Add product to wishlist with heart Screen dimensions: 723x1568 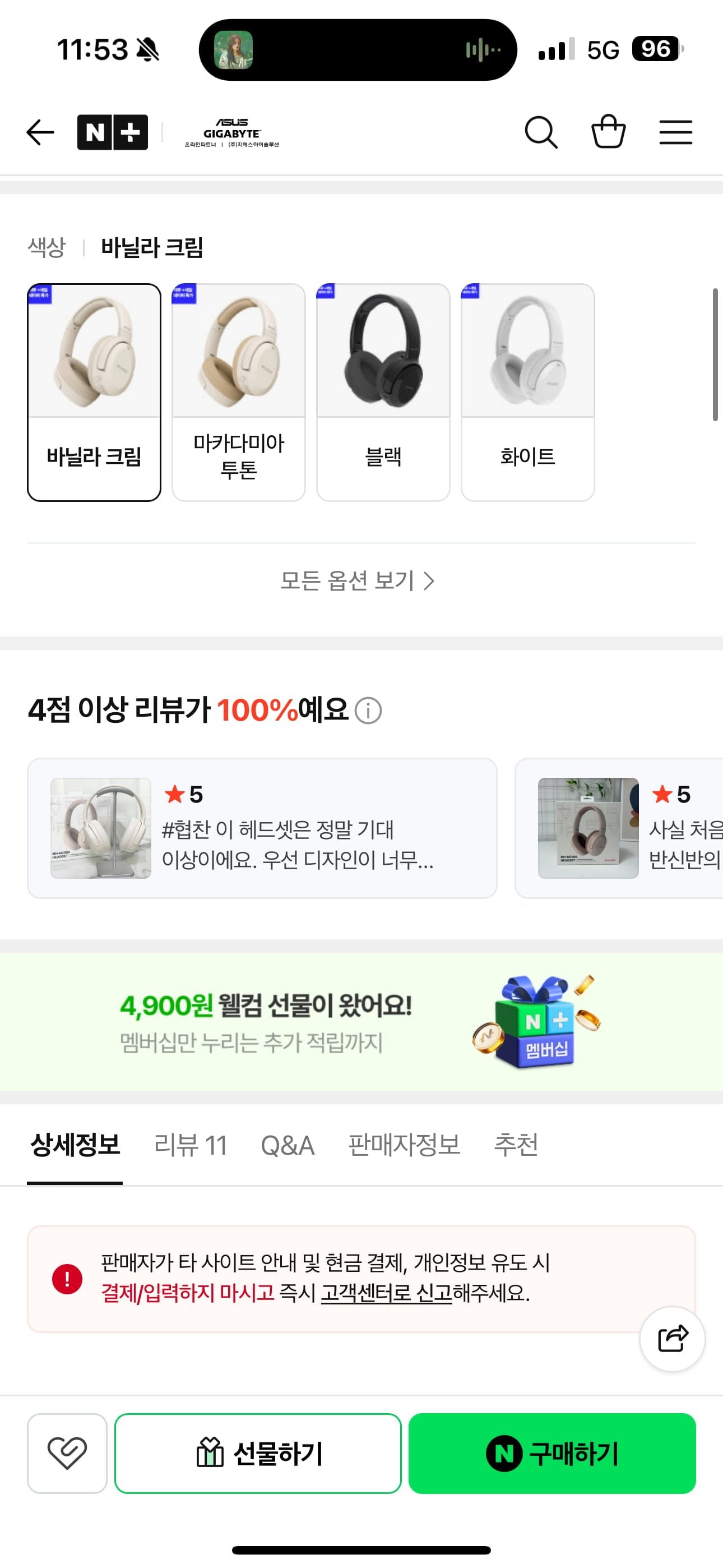point(67,1453)
